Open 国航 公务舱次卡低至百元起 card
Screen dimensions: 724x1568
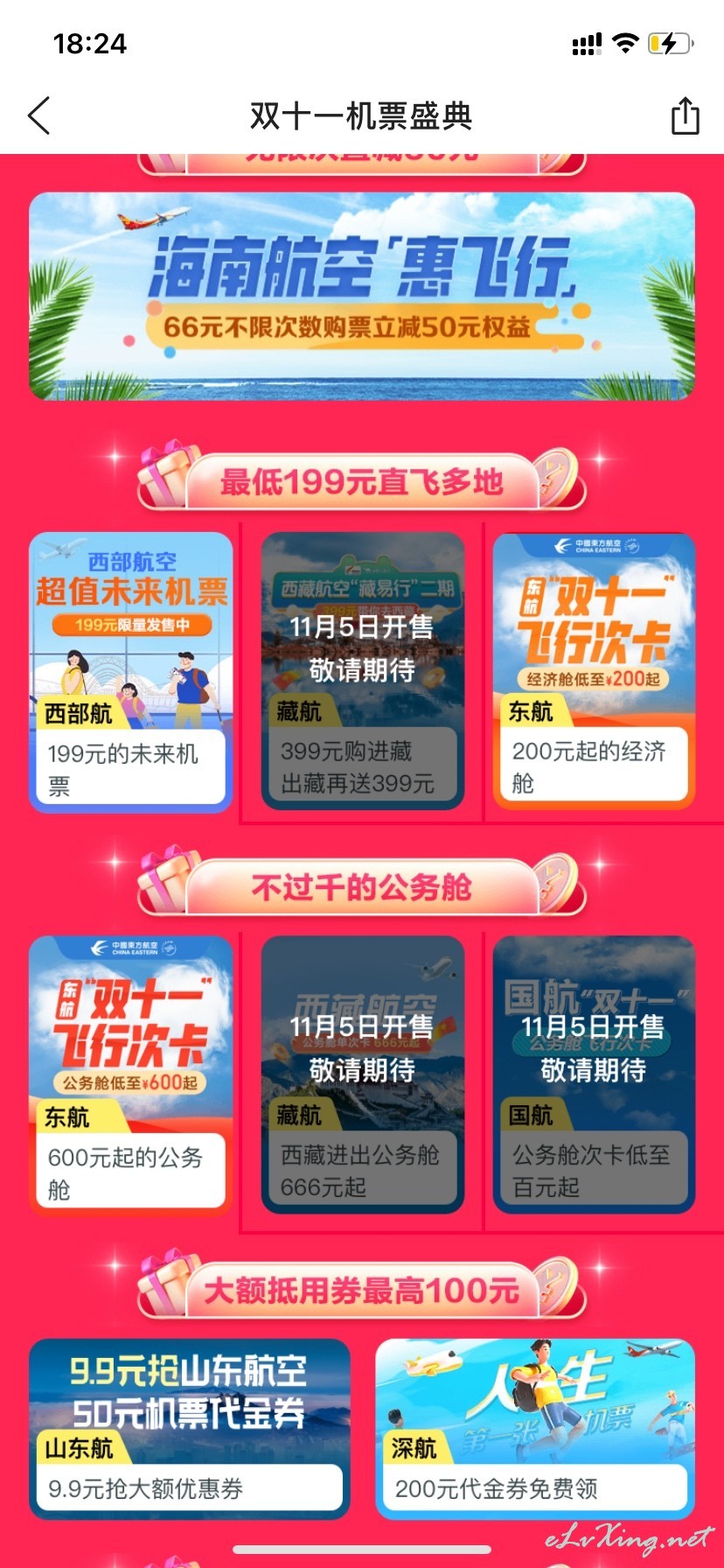595,1074
